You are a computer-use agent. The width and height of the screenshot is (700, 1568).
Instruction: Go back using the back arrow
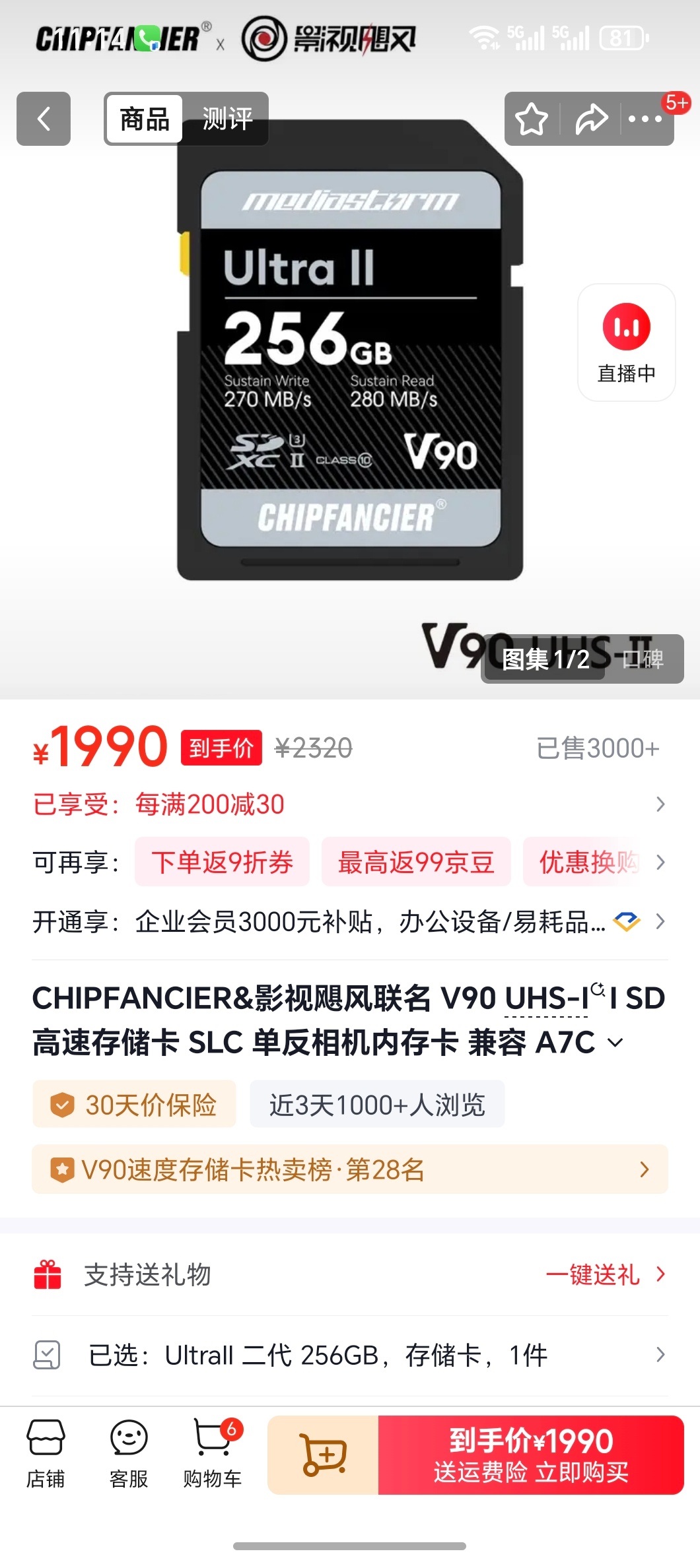click(x=43, y=119)
